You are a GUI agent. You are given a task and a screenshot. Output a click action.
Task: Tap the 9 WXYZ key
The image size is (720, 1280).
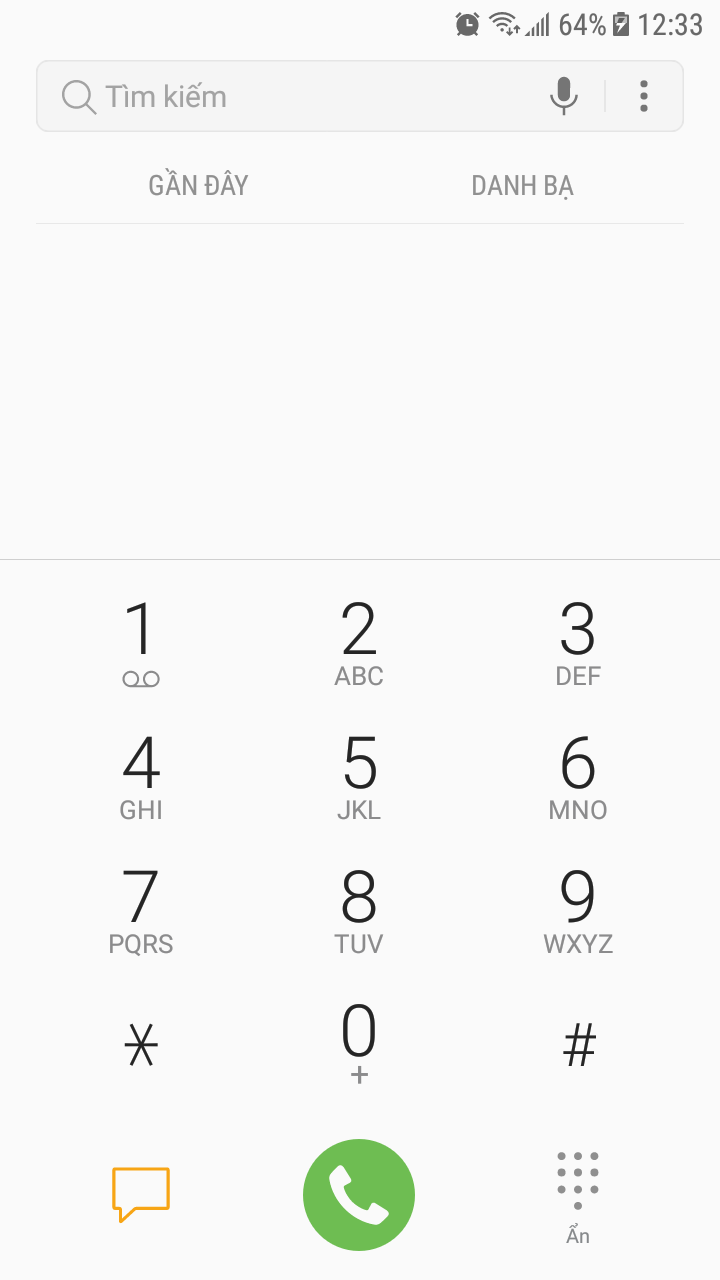(x=578, y=911)
